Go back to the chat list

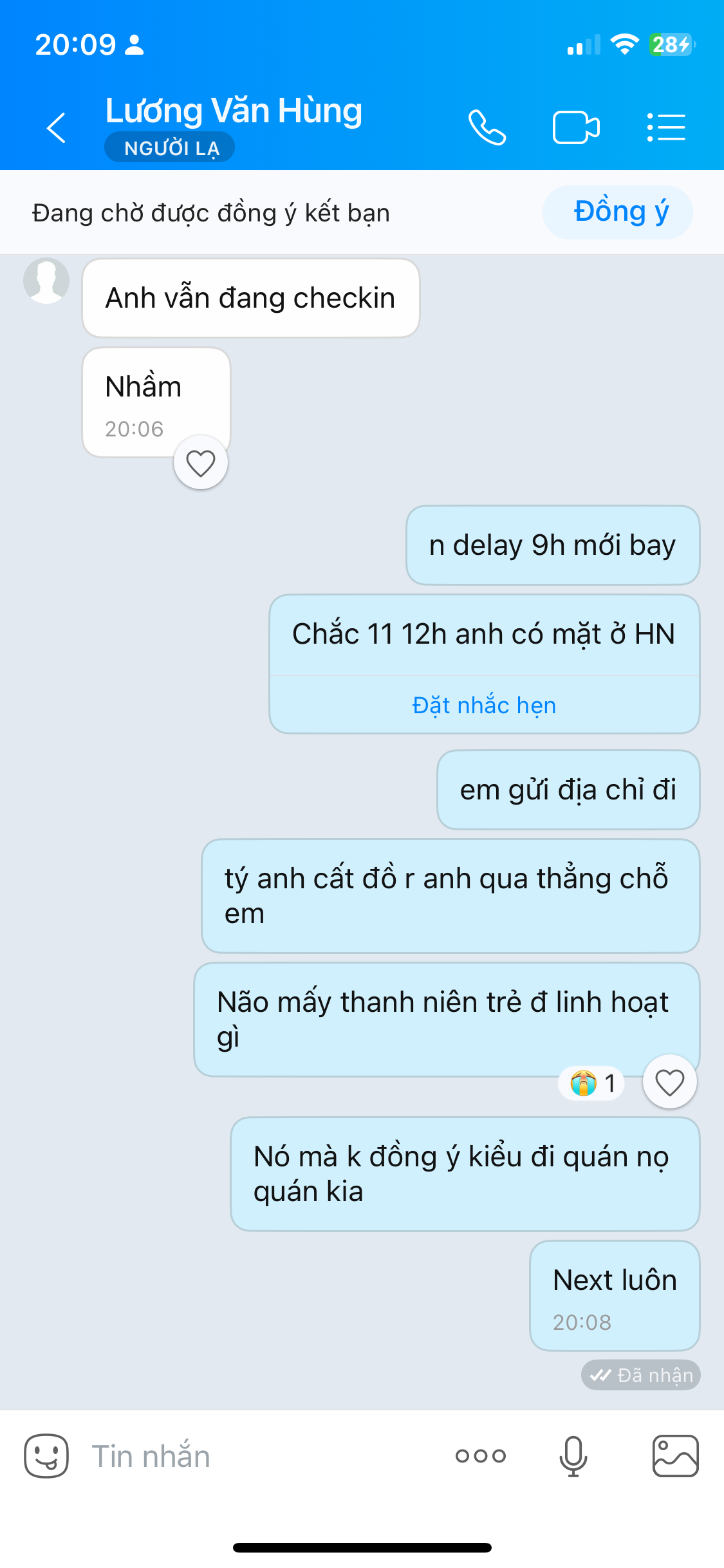coord(57,127)
